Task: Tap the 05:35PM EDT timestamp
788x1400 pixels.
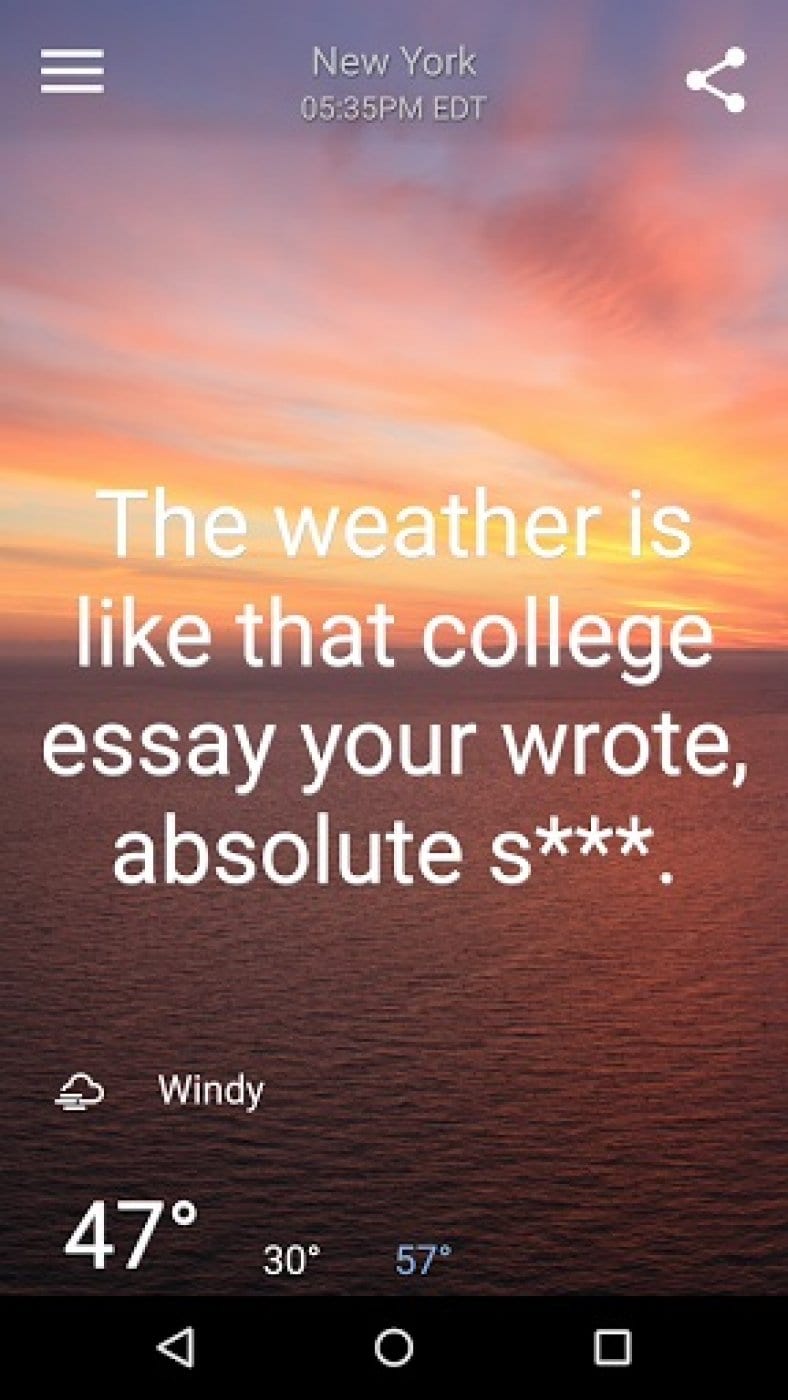Action: (394, 105)
